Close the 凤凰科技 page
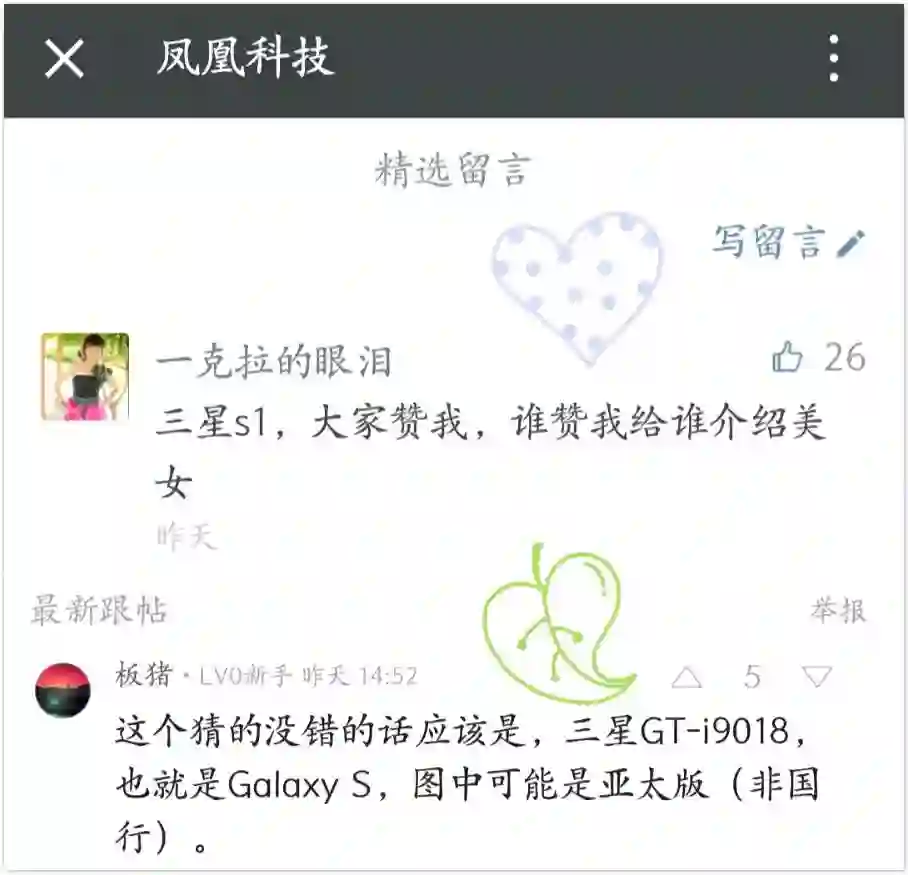This screenshot has width=908, height=875. click(64, 60)
